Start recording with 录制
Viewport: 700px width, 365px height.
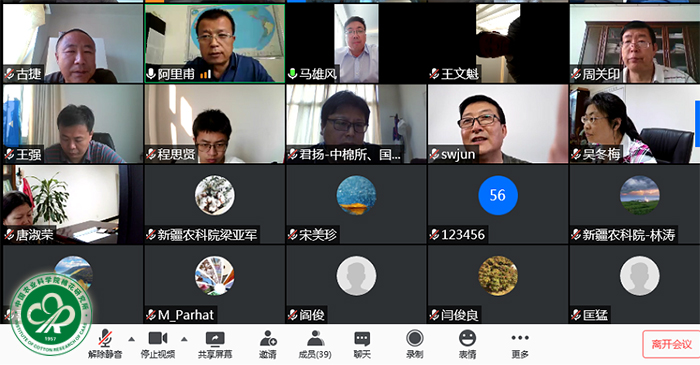pos(414,344)
